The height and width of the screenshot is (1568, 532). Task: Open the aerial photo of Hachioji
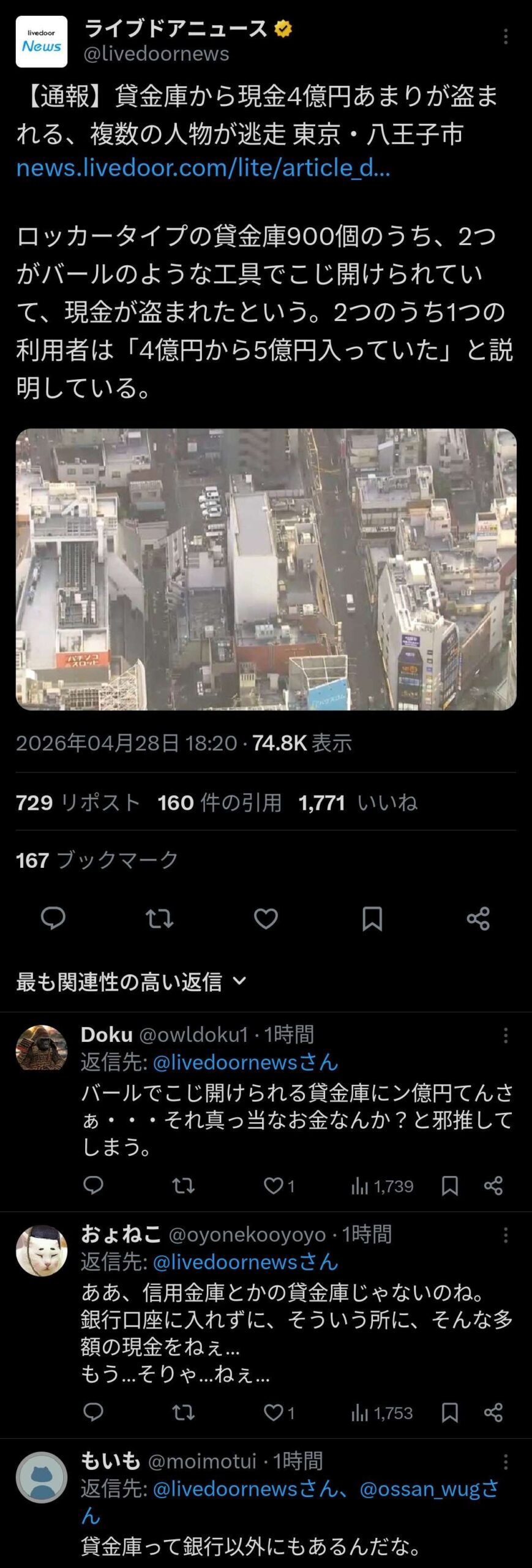point(266,569)
